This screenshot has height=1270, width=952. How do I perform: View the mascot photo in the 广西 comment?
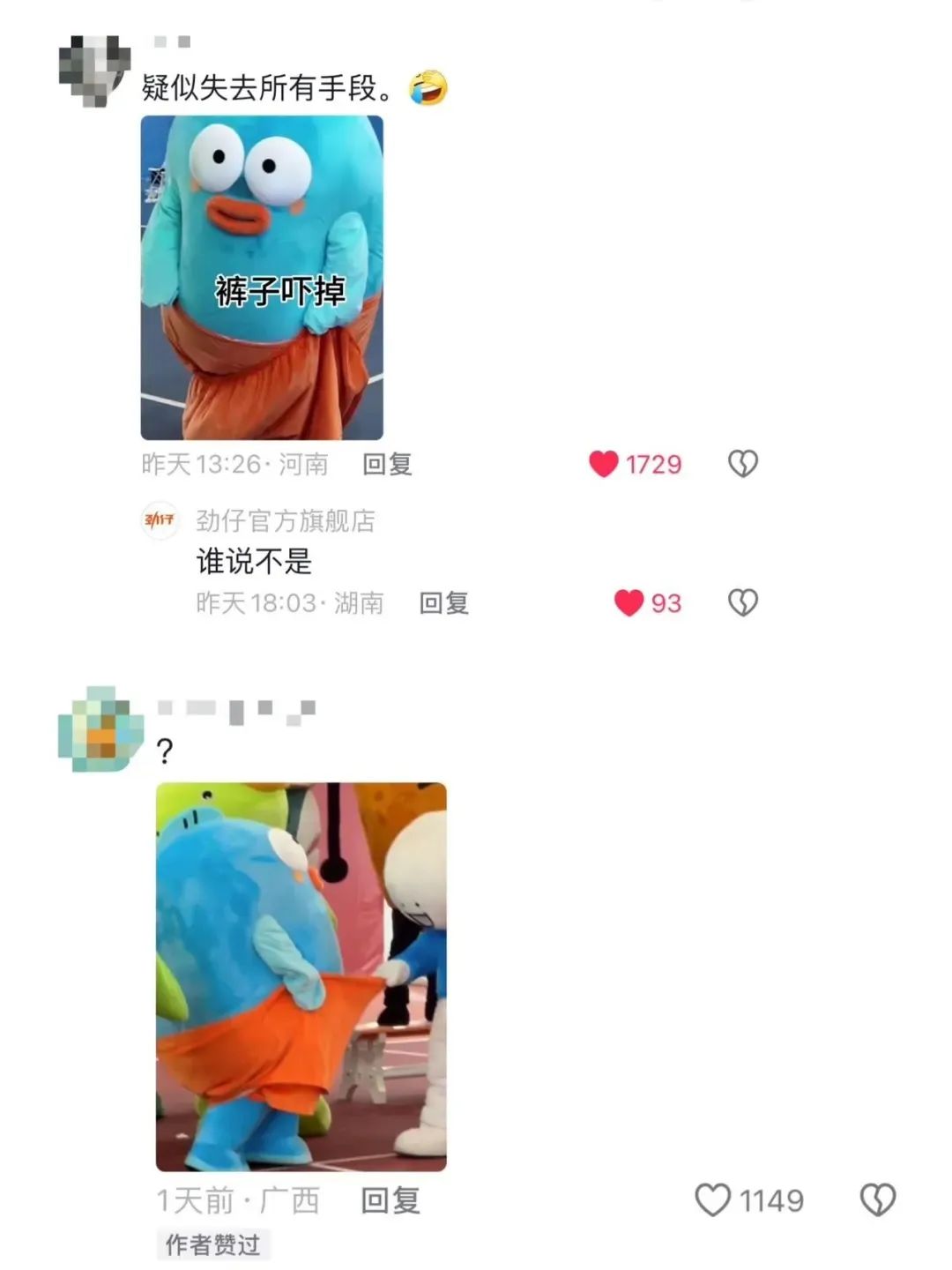coord(301,976)
